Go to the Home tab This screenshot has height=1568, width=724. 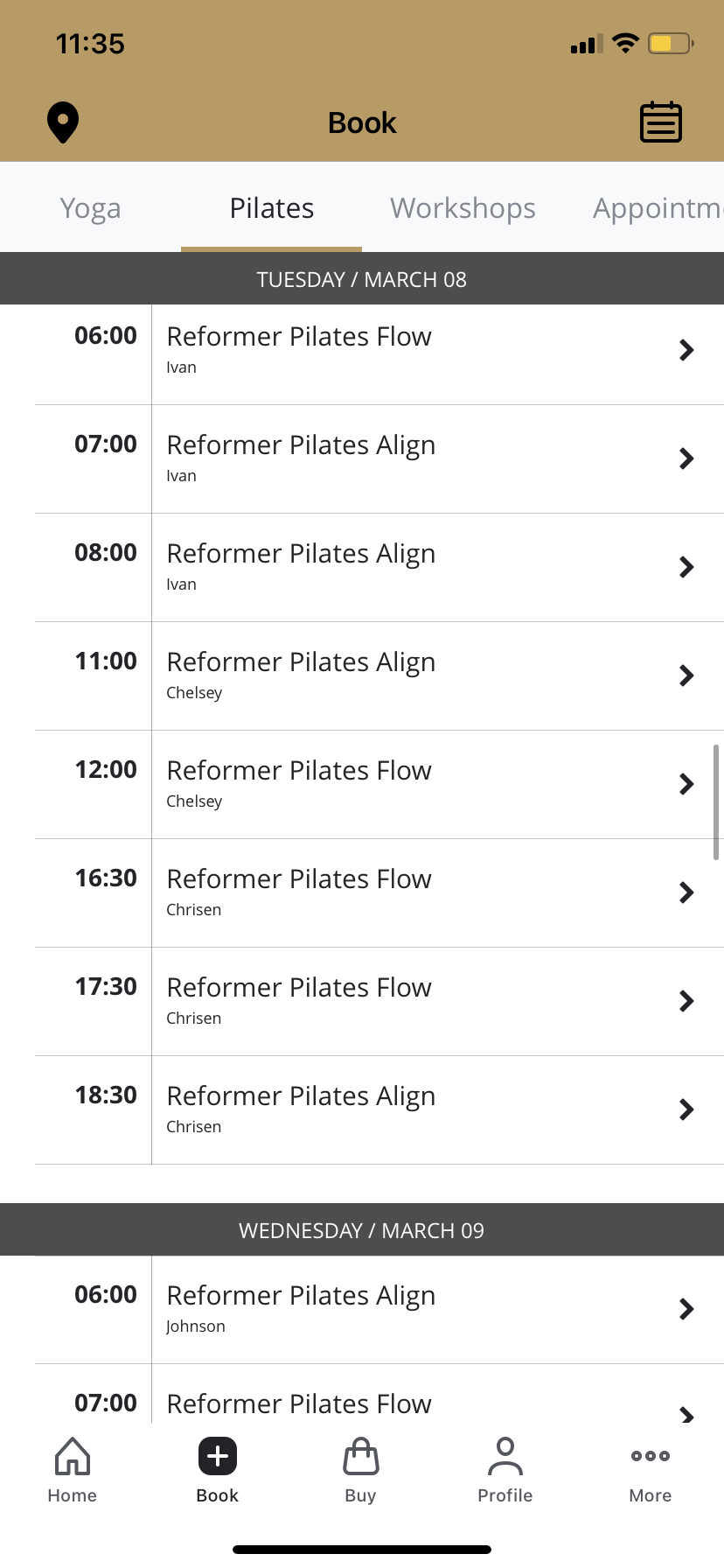pyautogui.click(x=73, y=1470)
